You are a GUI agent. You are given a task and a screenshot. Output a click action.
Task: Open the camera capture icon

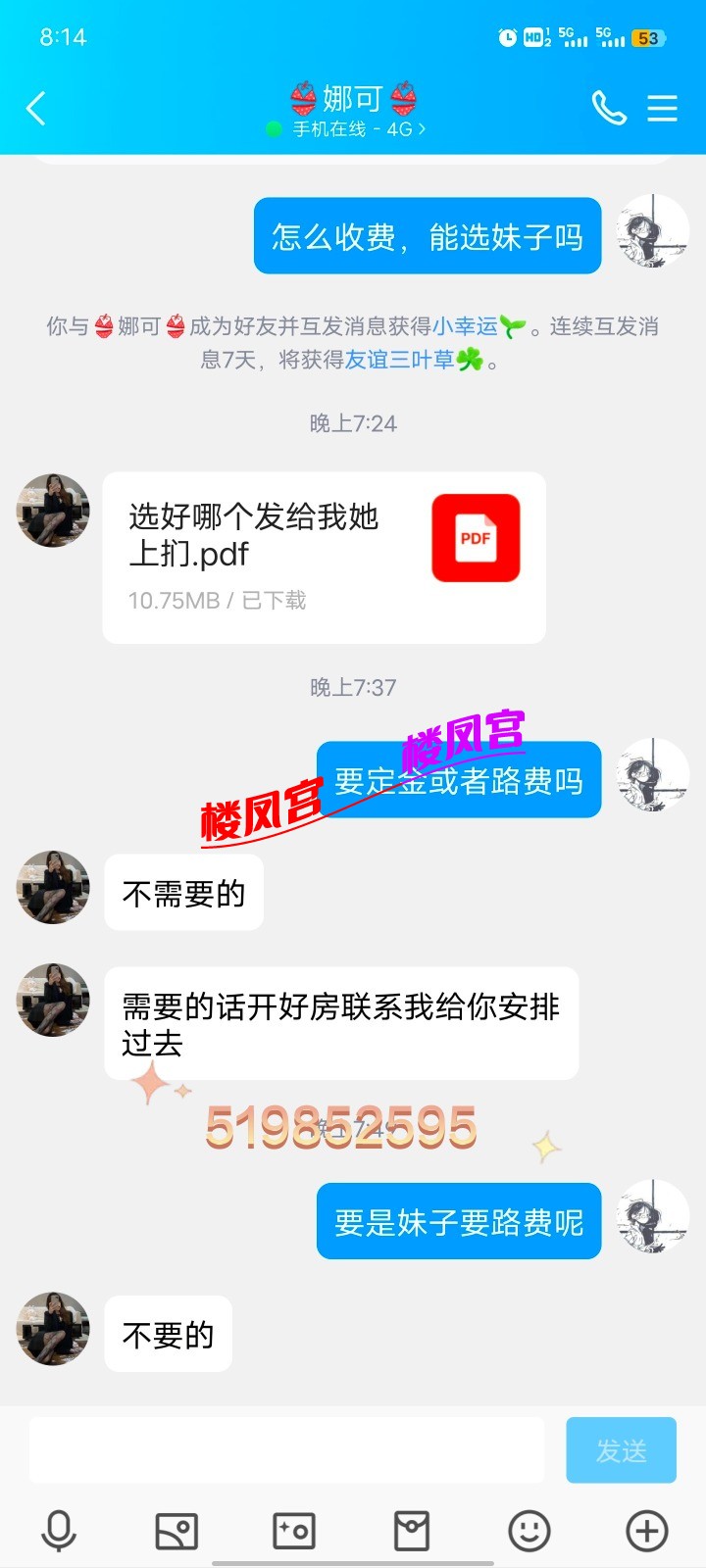point(294,1531)
